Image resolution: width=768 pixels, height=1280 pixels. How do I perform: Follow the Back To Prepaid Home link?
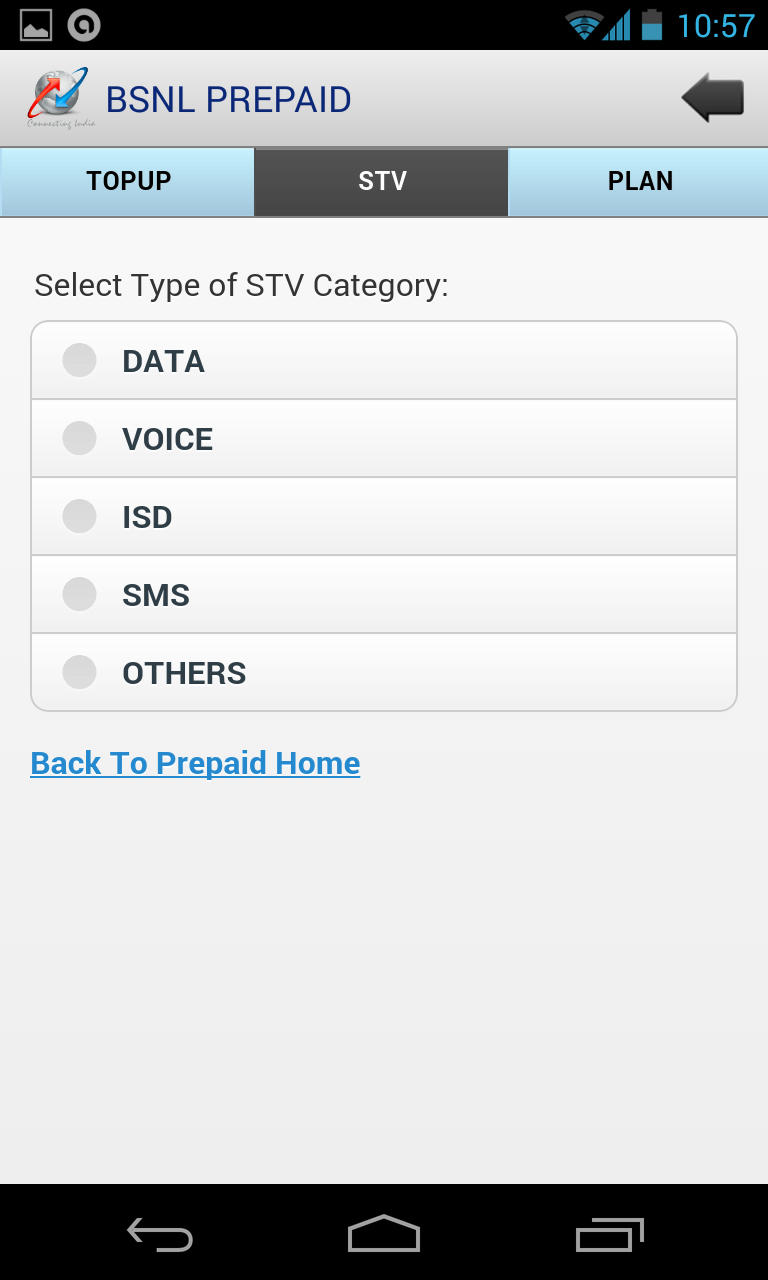pos(195,763)
